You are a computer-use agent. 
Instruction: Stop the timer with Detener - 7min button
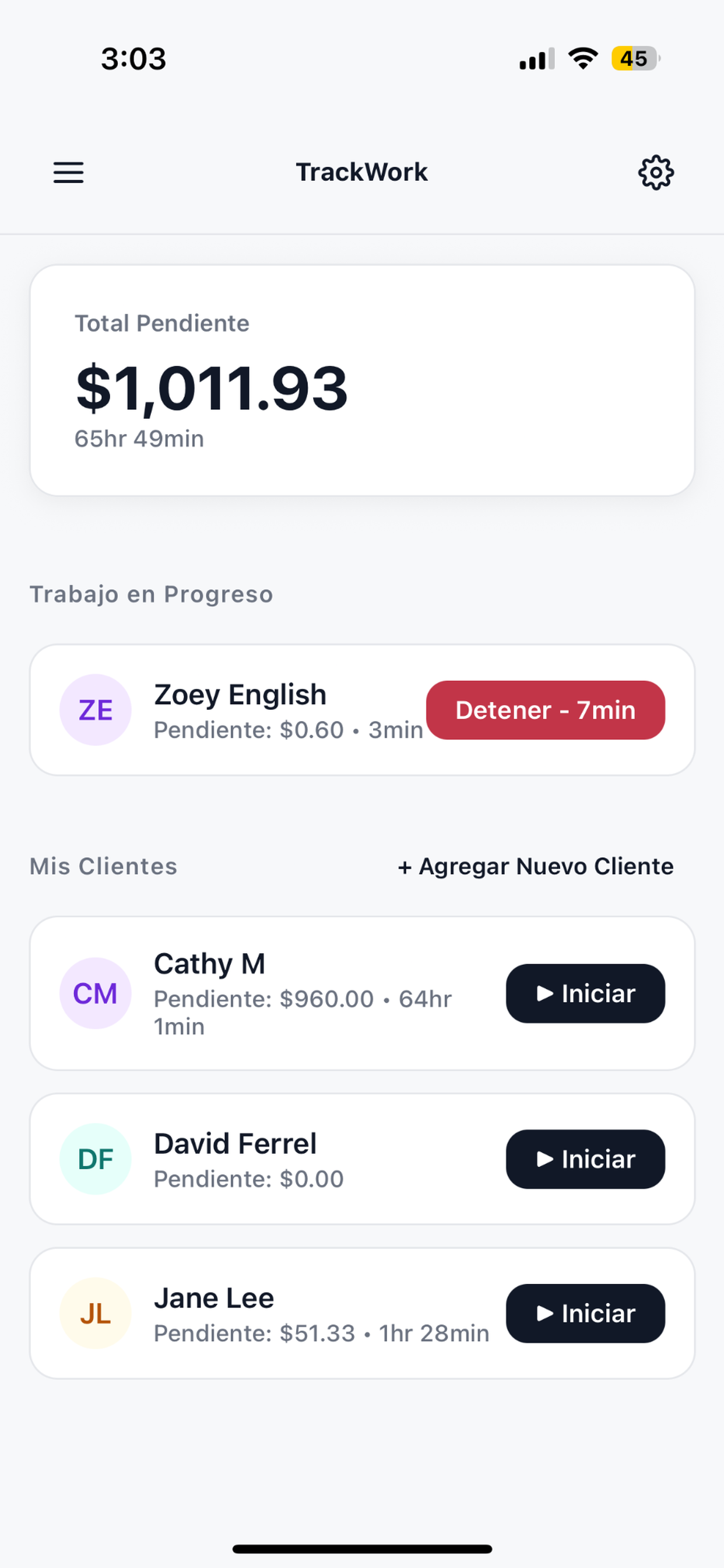(x=546, y=710)
